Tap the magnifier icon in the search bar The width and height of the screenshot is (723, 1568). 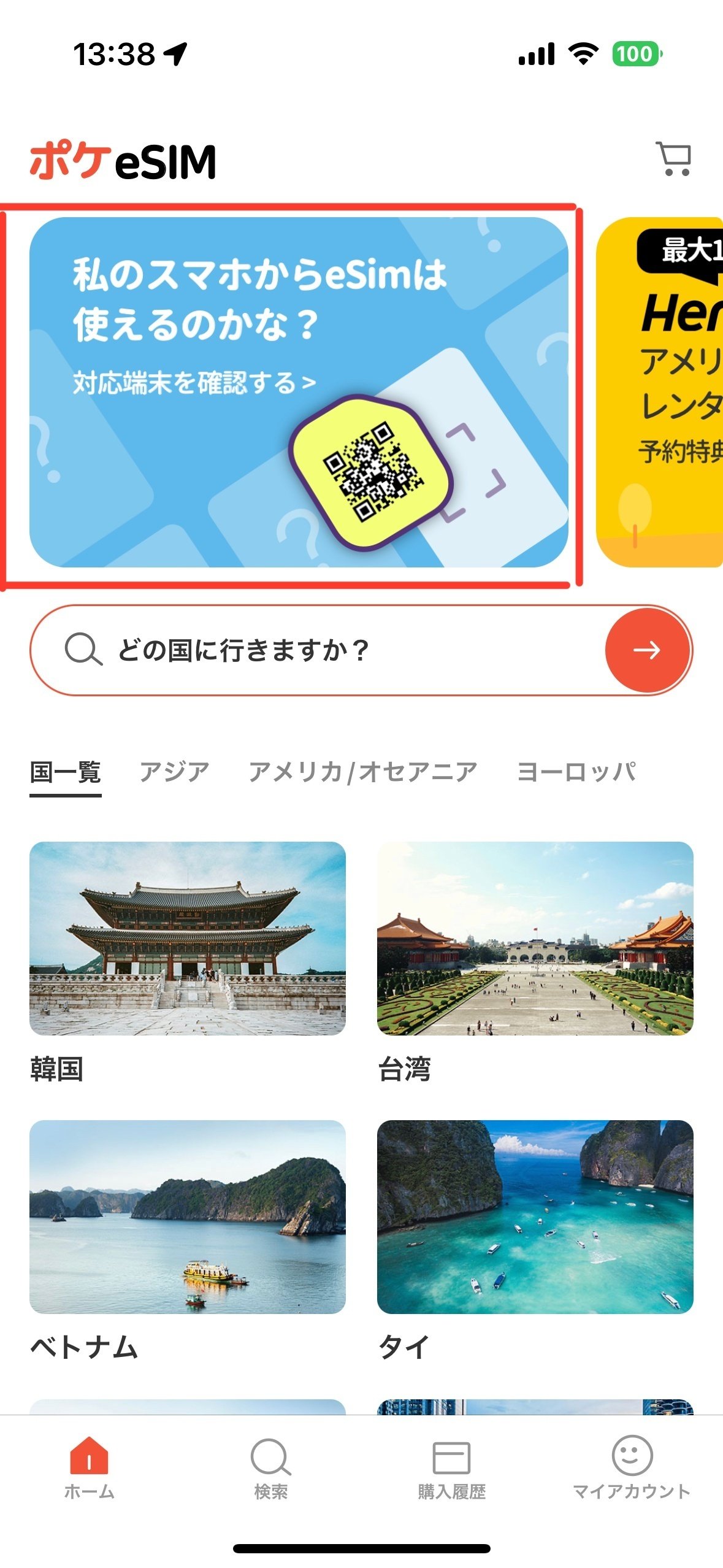point(83,650)
